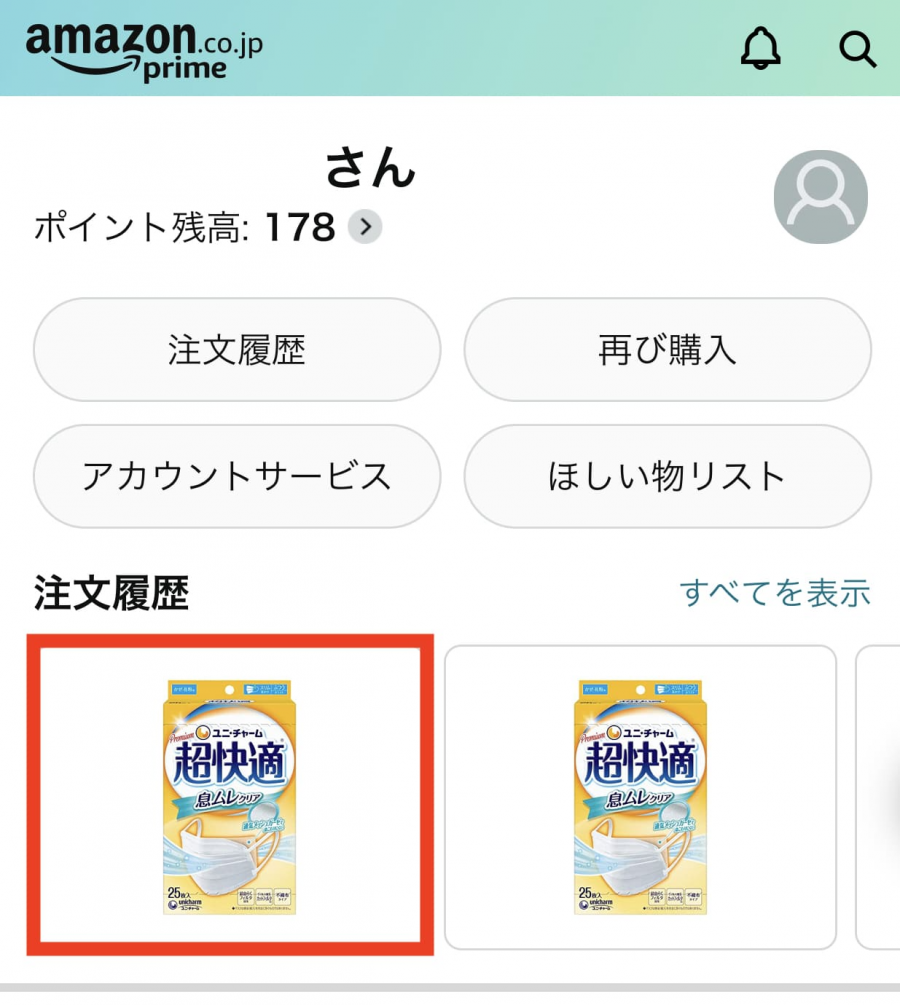This screenshot has height=1005, width=900.
Task: Go to アカウントサービス
Action: 237,476
